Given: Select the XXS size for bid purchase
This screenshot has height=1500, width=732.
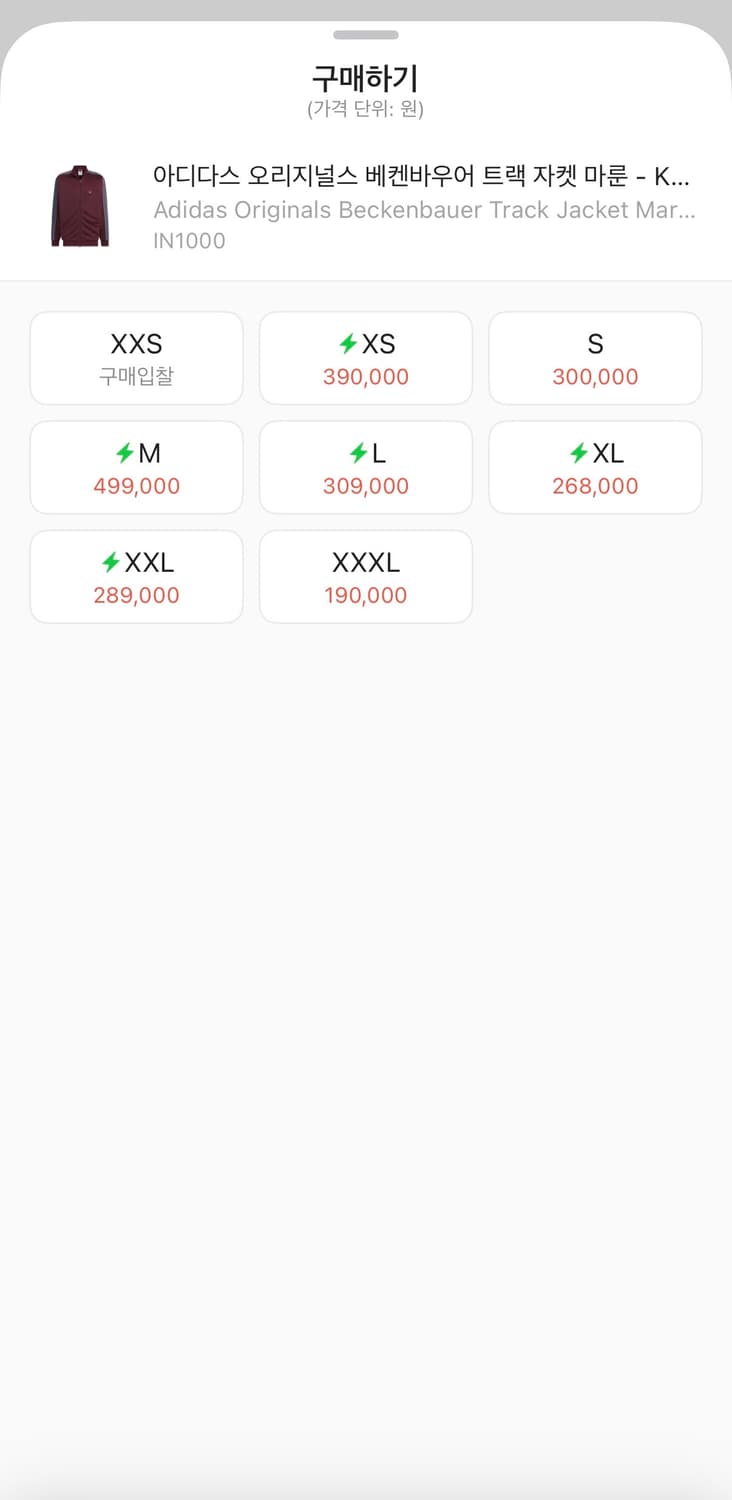Looking at the screenshot, I should 136,358.
